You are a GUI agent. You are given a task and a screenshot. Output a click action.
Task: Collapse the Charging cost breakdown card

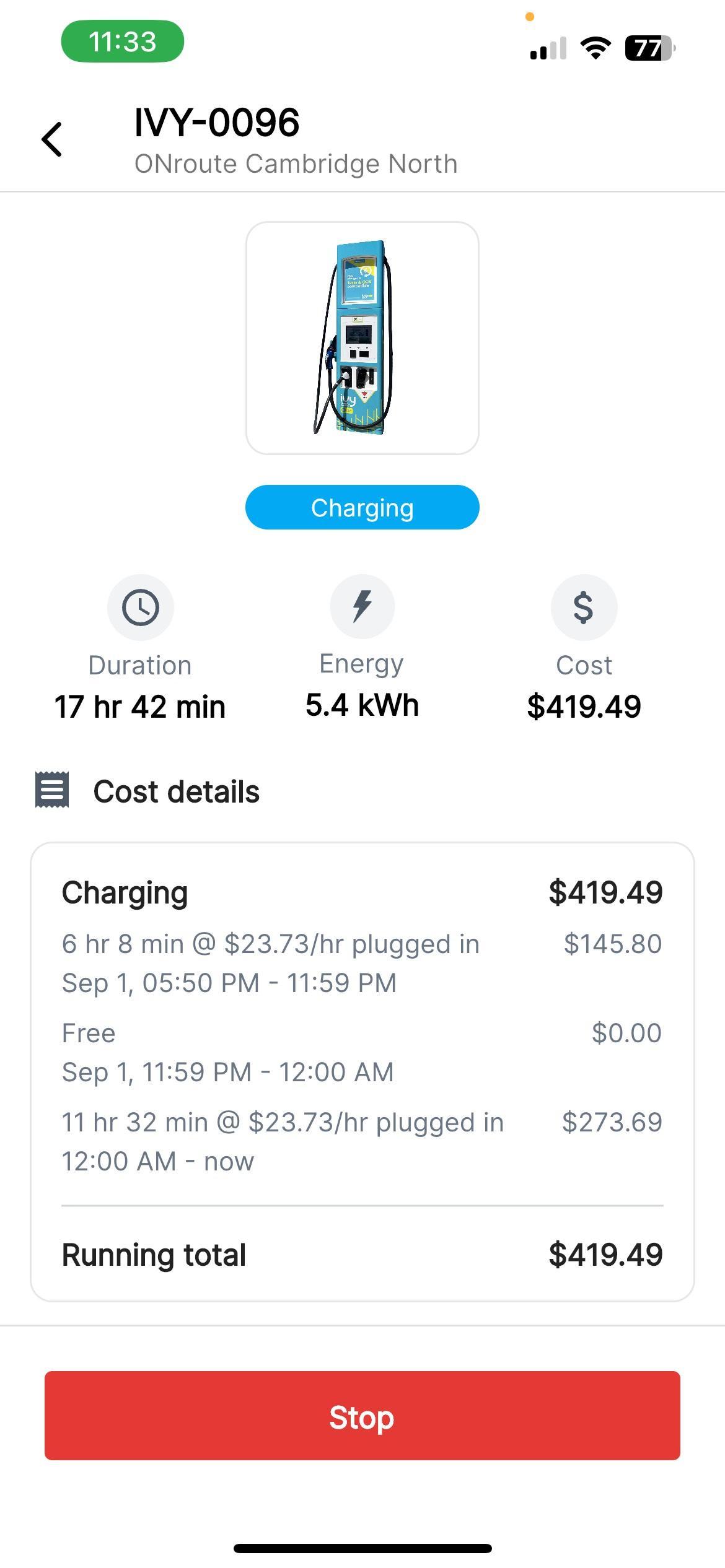tap(362, 892)
